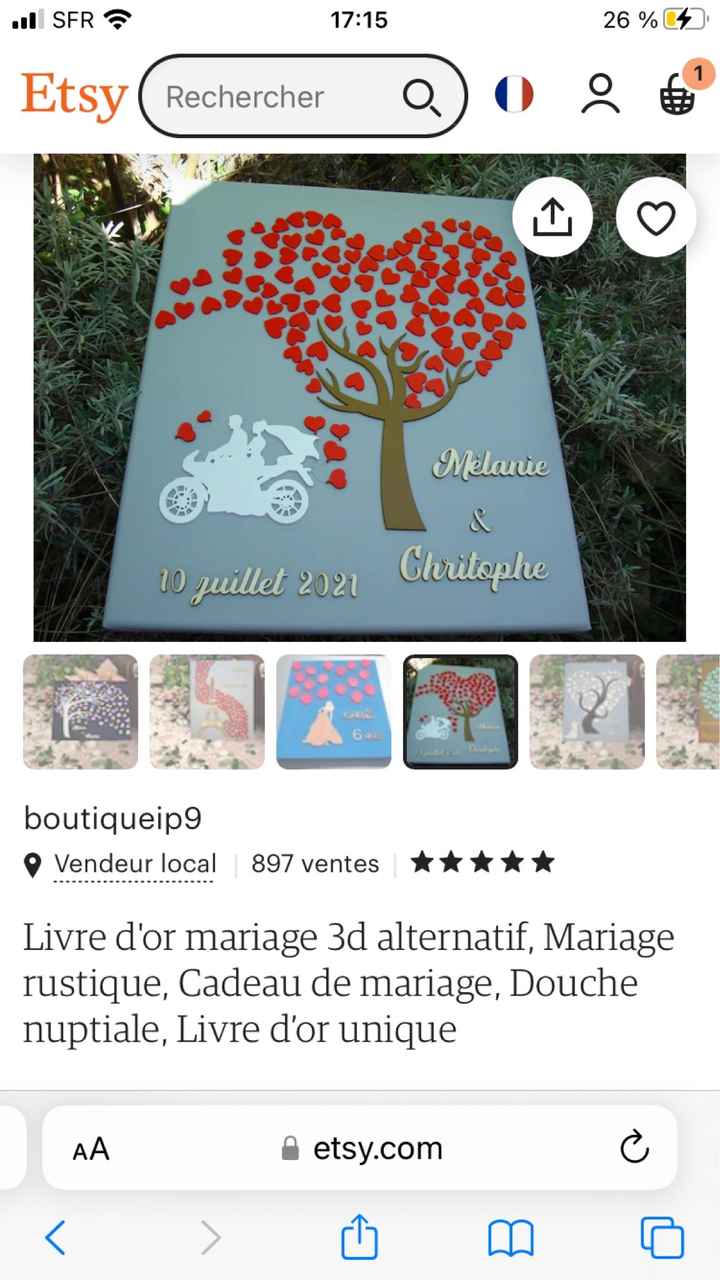Screen dimensions: 720x1280
Task: Reload the page in Safari
Action: pos(635,1148)
